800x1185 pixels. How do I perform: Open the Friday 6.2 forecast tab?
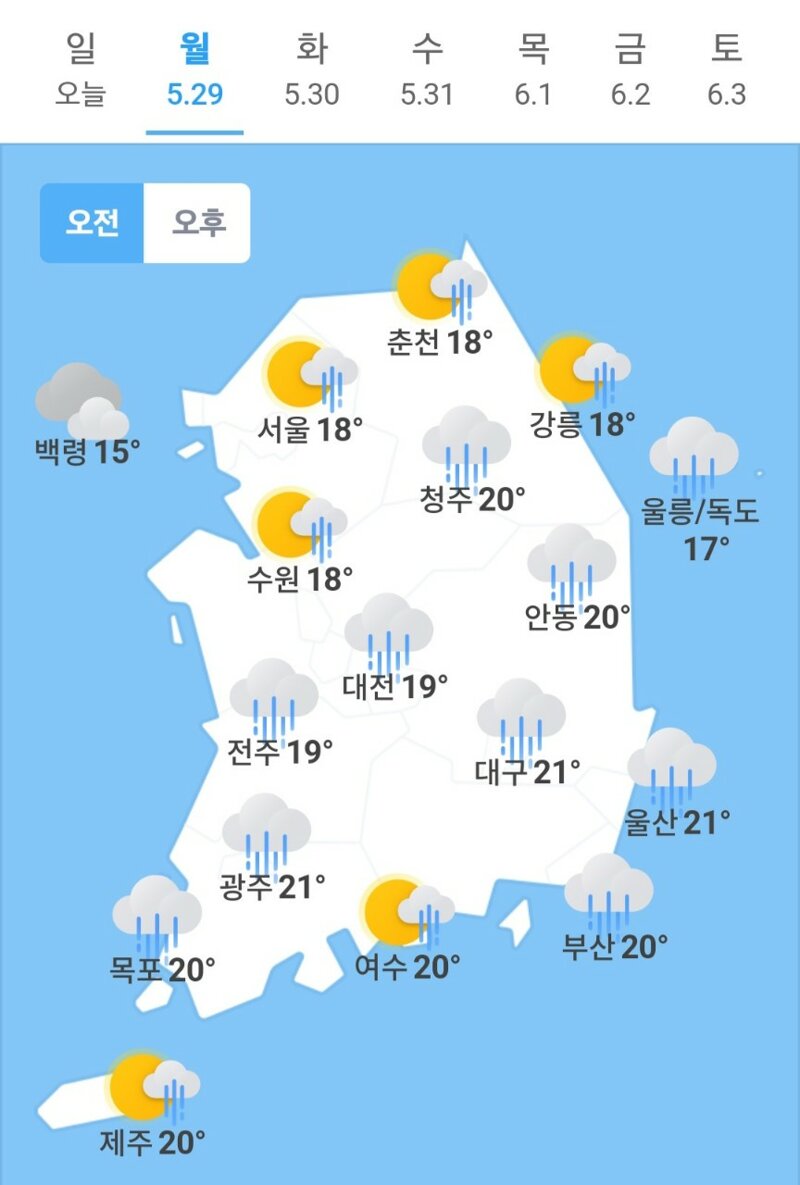[630, 70]
